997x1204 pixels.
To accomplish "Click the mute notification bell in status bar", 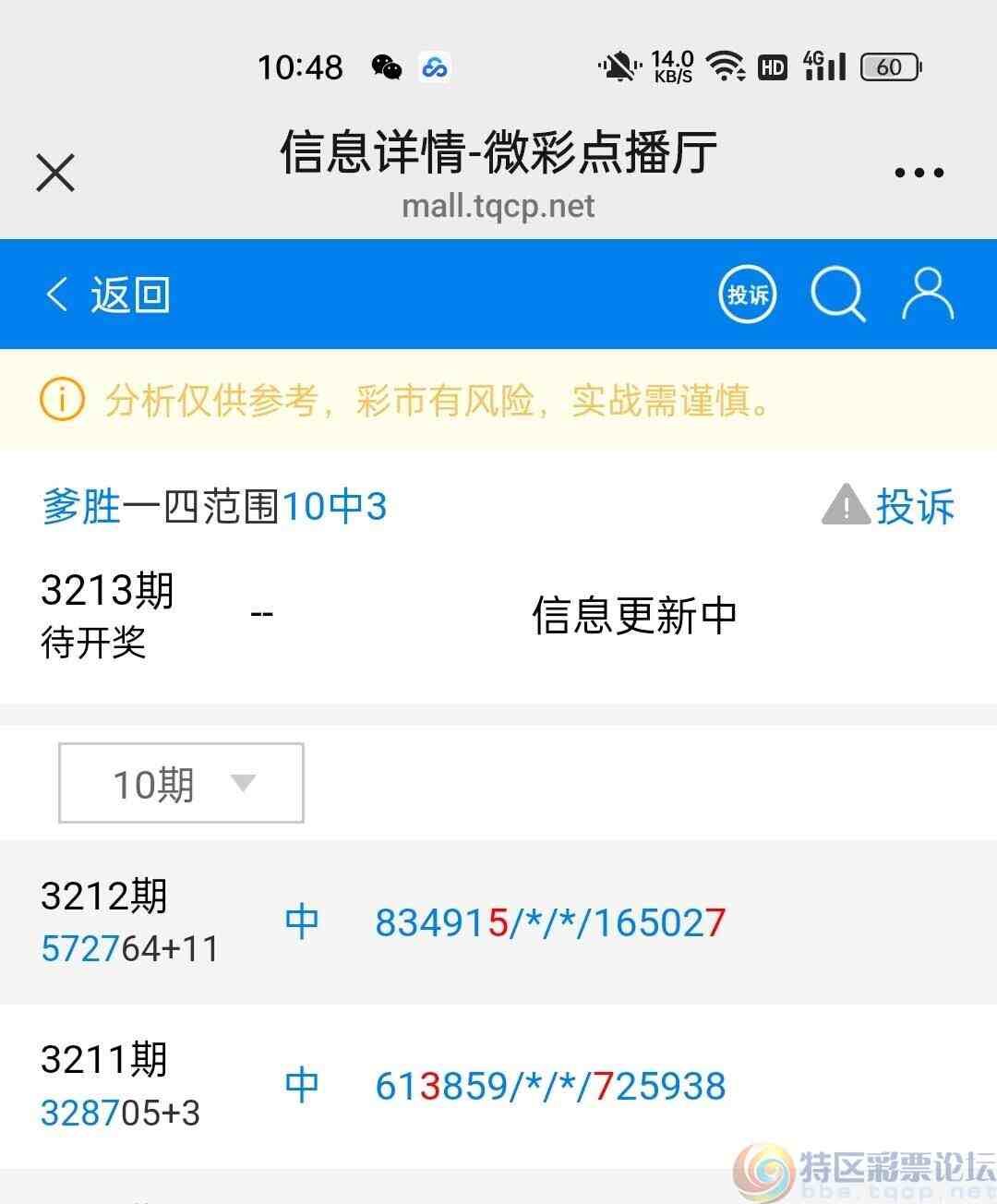I will pos(620,66).
